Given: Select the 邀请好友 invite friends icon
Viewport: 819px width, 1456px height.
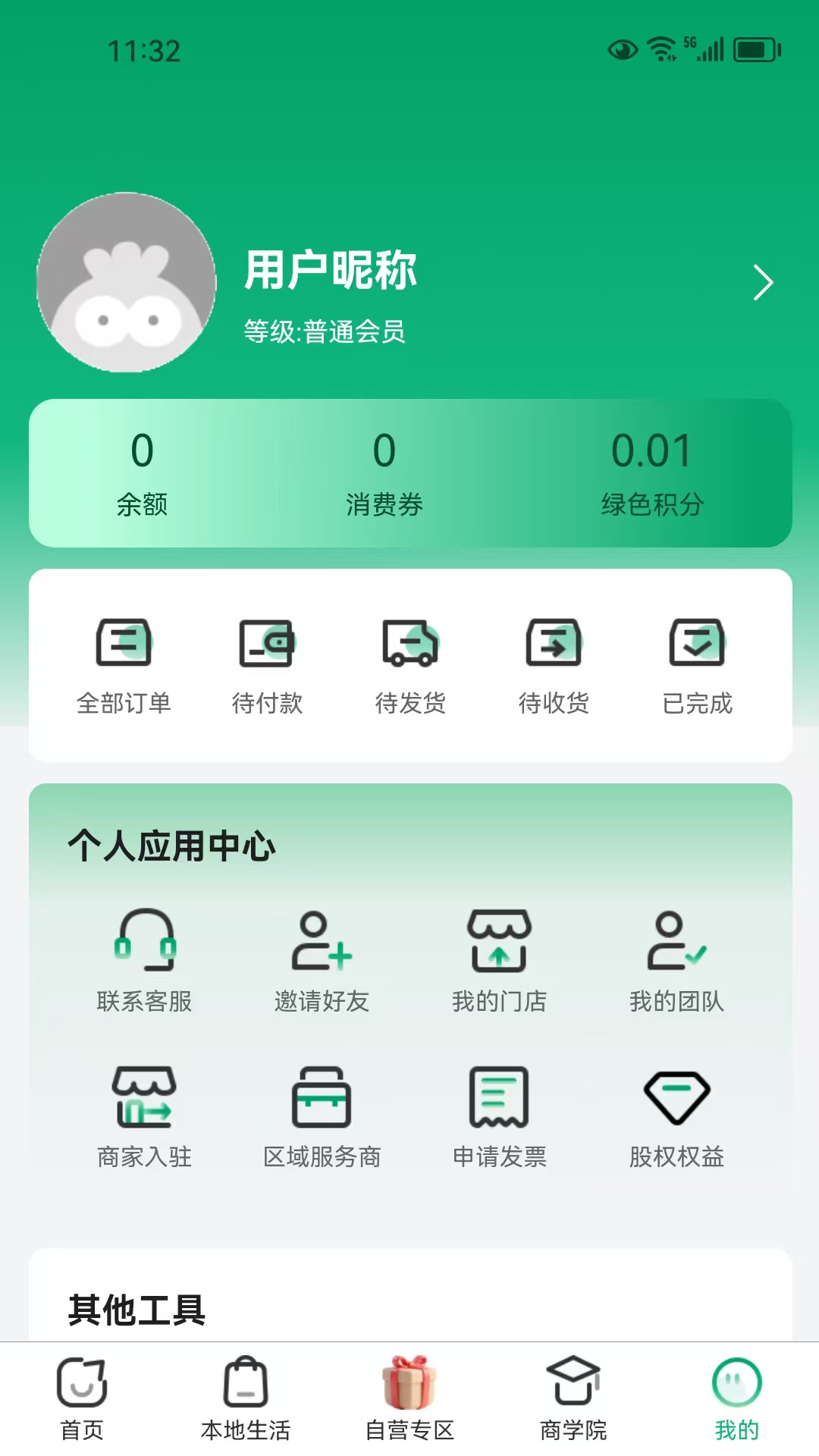Looking at the screenshot, I should coord(322,959).
